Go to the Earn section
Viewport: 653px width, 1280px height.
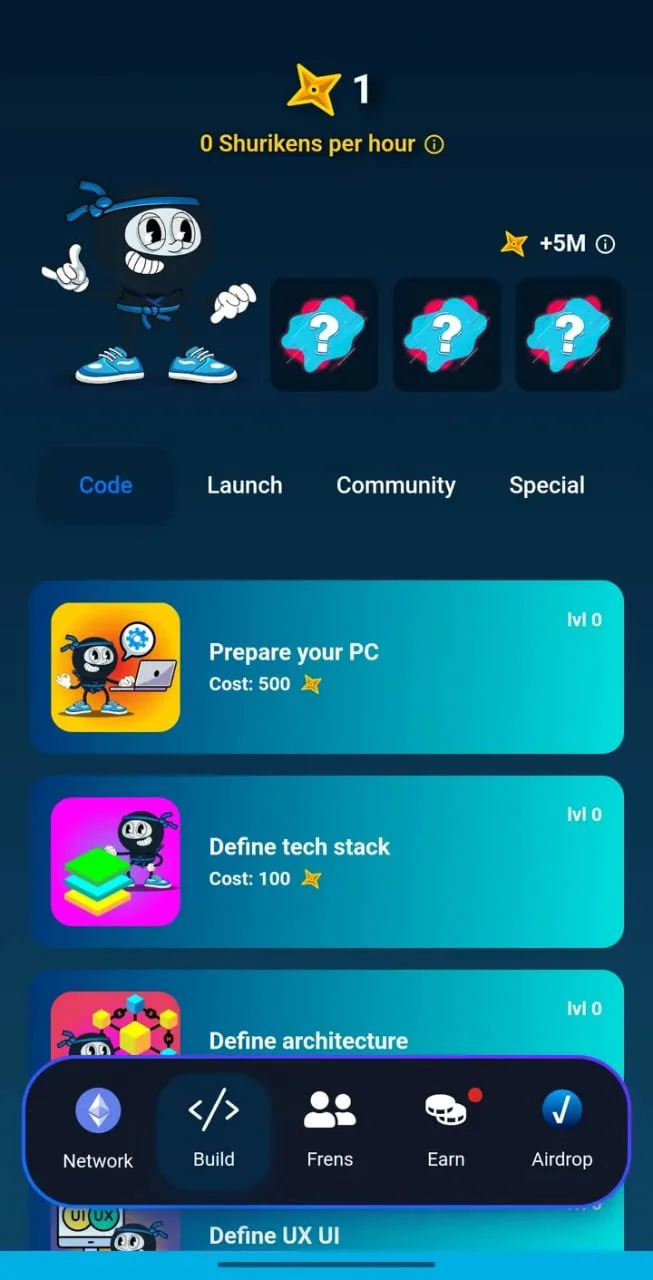tap(446, 1132)
